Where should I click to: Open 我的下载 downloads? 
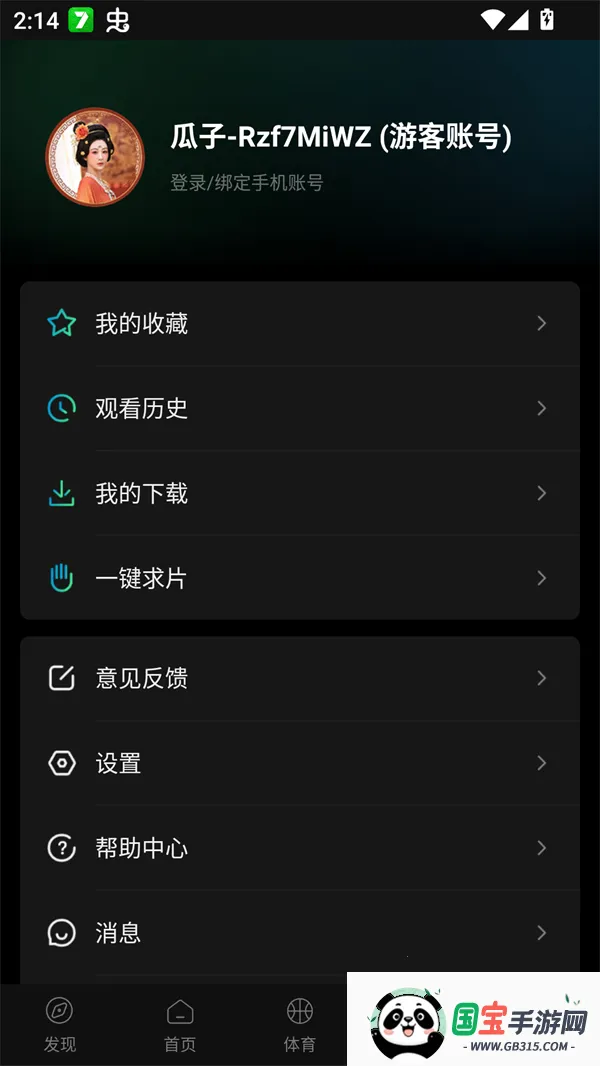click(300, 494)
